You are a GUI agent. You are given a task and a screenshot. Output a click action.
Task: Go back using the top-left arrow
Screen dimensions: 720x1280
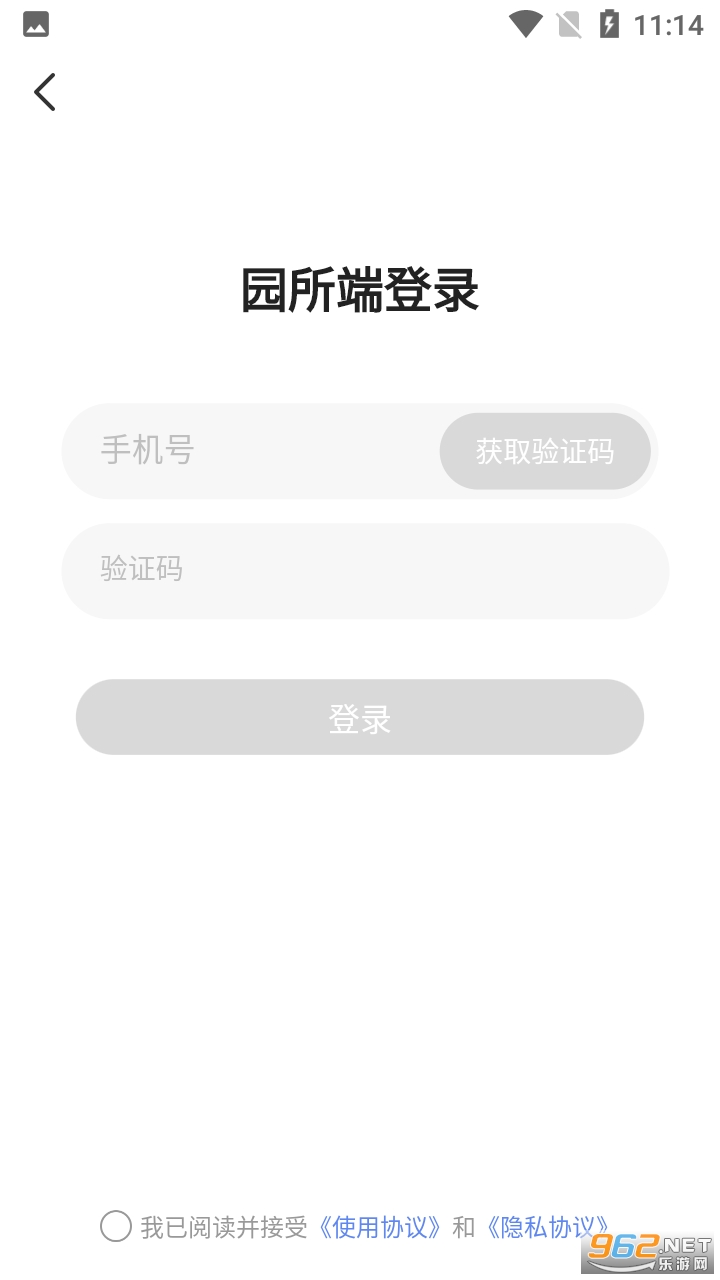point(45,92)
